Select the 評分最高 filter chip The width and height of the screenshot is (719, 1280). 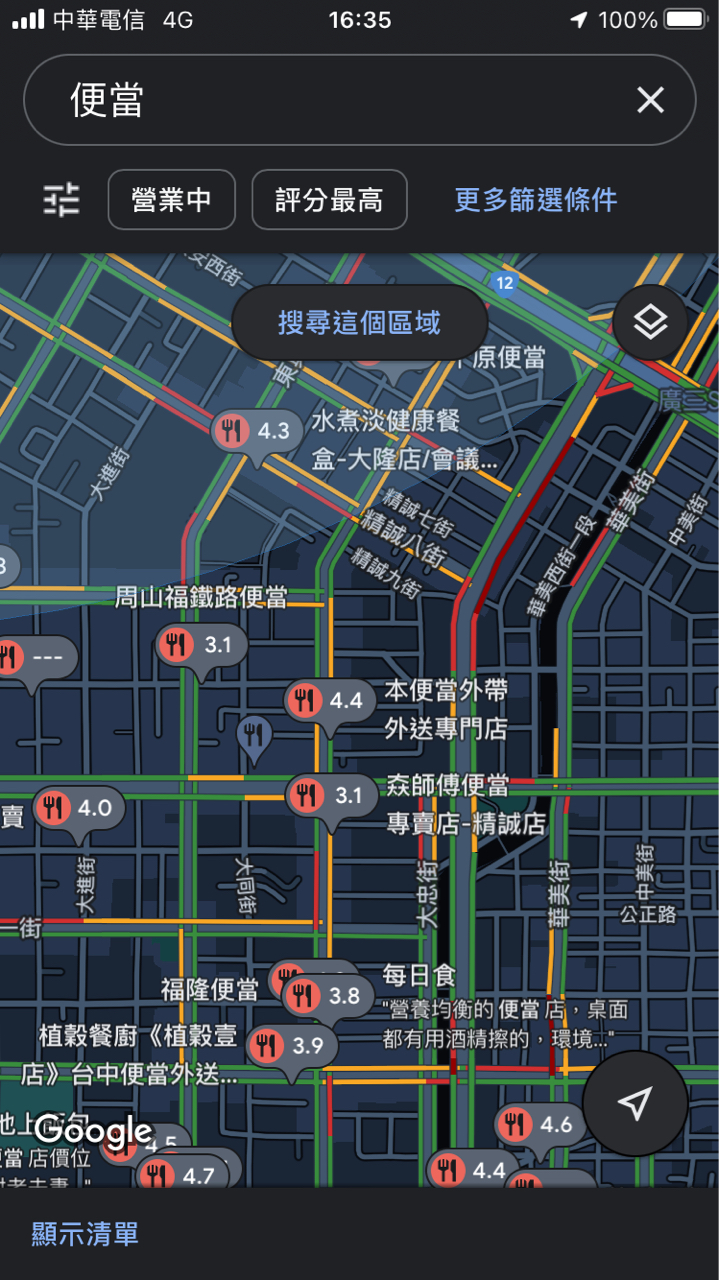[329, 200]
